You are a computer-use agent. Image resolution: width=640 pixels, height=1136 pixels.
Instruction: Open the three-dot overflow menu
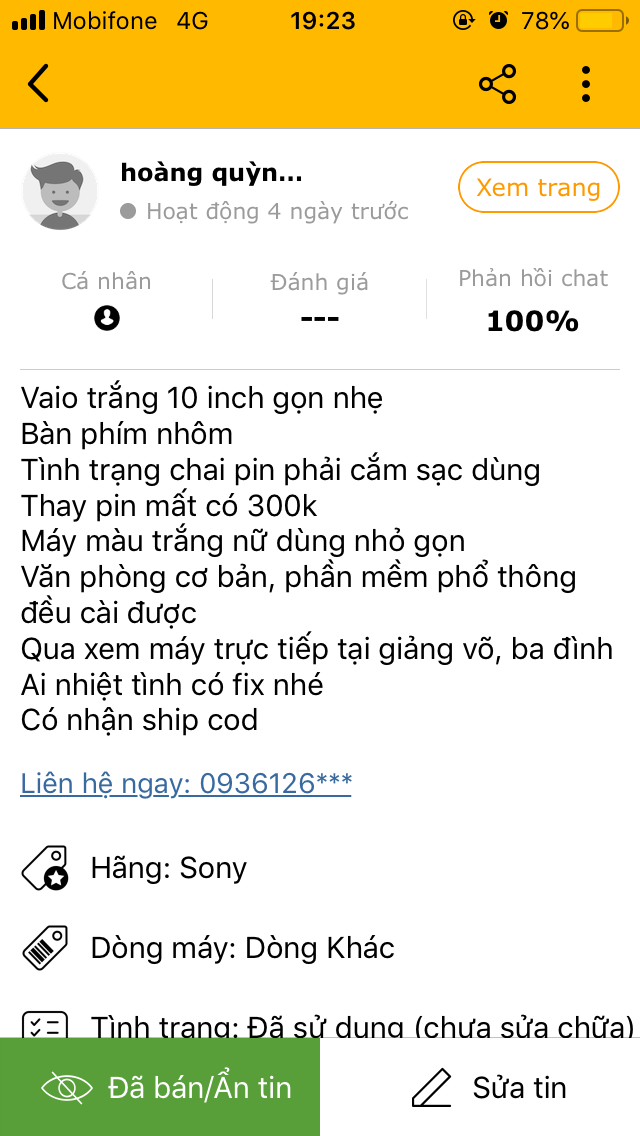point(586,84)
